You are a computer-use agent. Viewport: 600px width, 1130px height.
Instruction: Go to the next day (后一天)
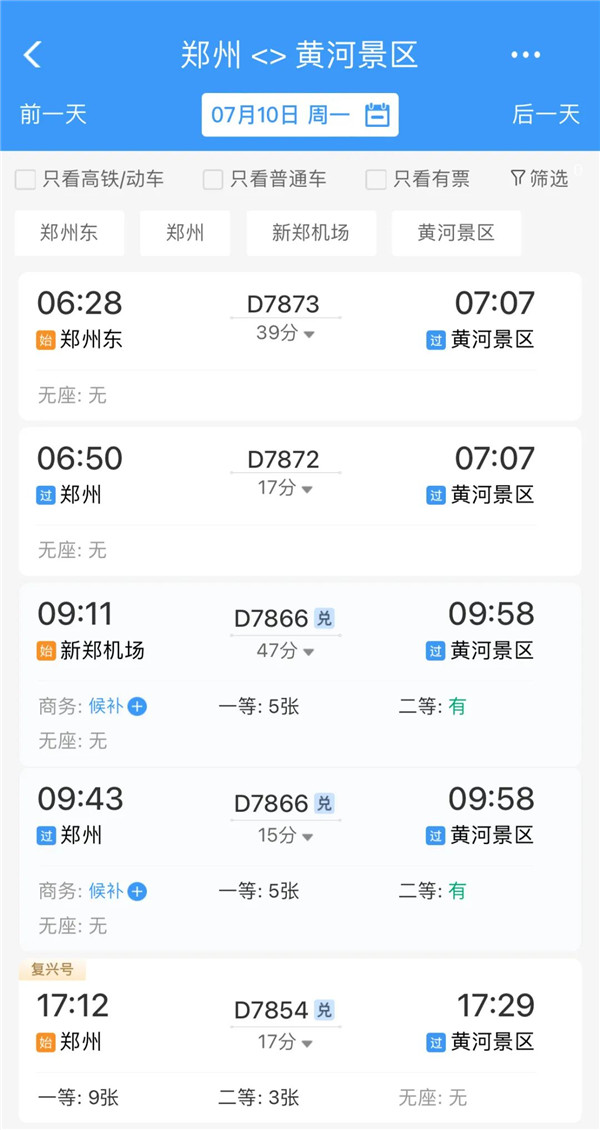(x=546, y=114)
